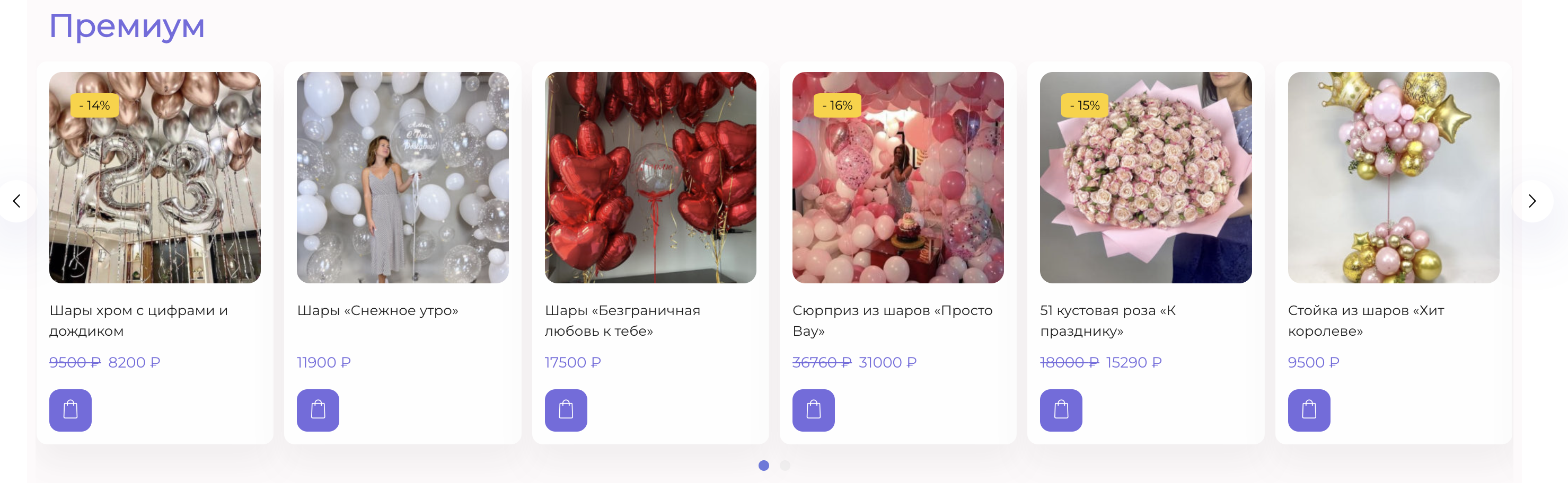The height and width of the screenshot is (483, 1568).
Task: Open the «Хит королеве» balloon stand image
Action: pos(1393,177)
